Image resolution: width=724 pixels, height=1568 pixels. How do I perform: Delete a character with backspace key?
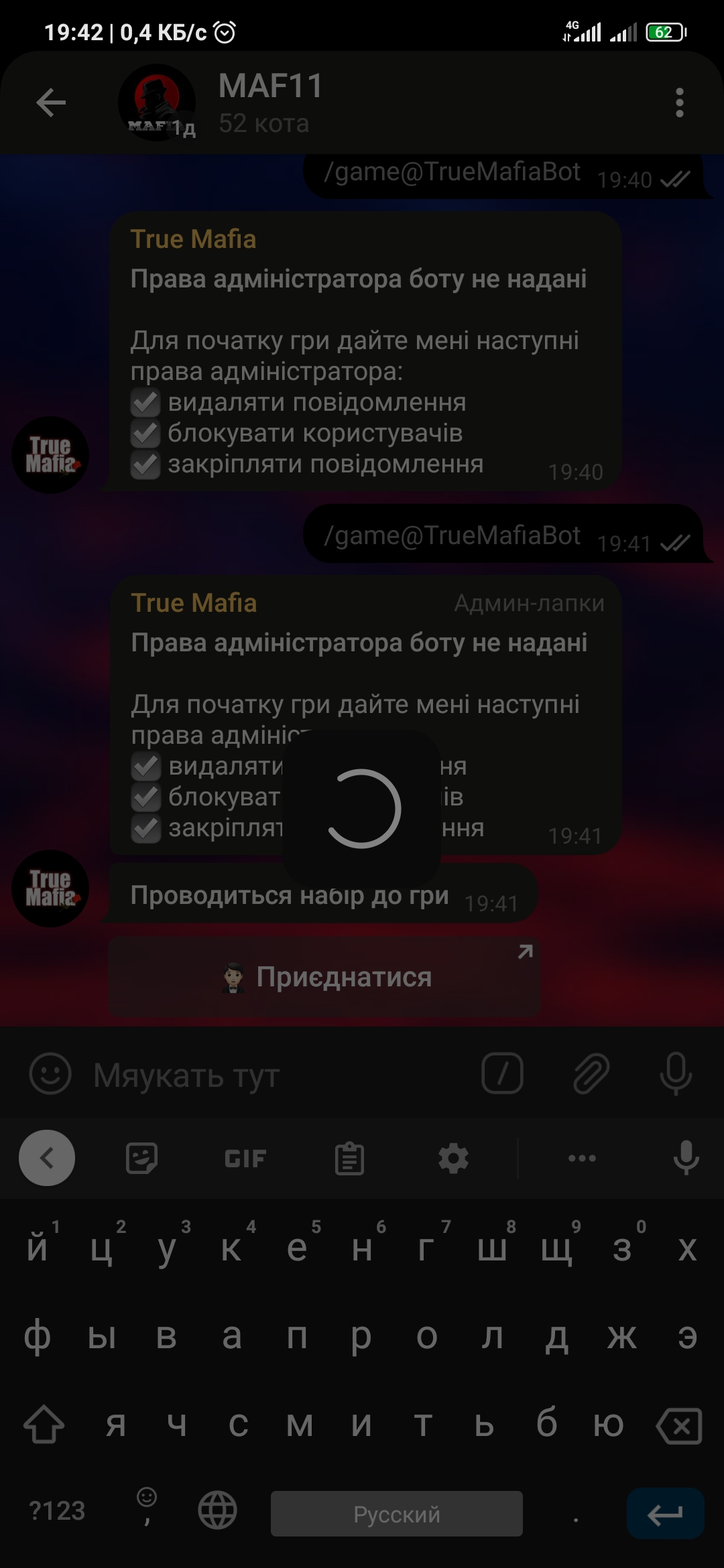click(680, 1425)
